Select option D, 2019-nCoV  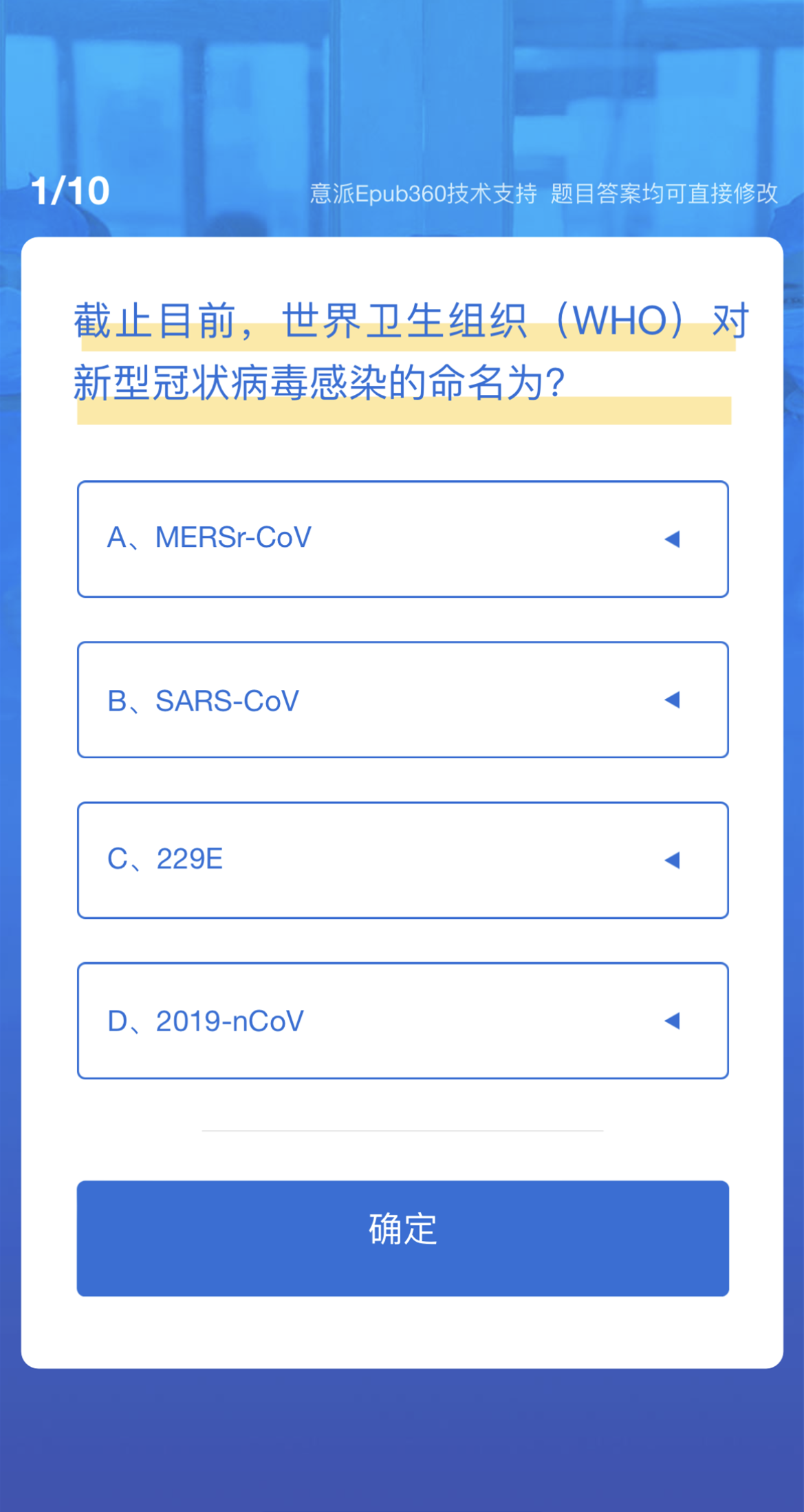coord(402,1020)
